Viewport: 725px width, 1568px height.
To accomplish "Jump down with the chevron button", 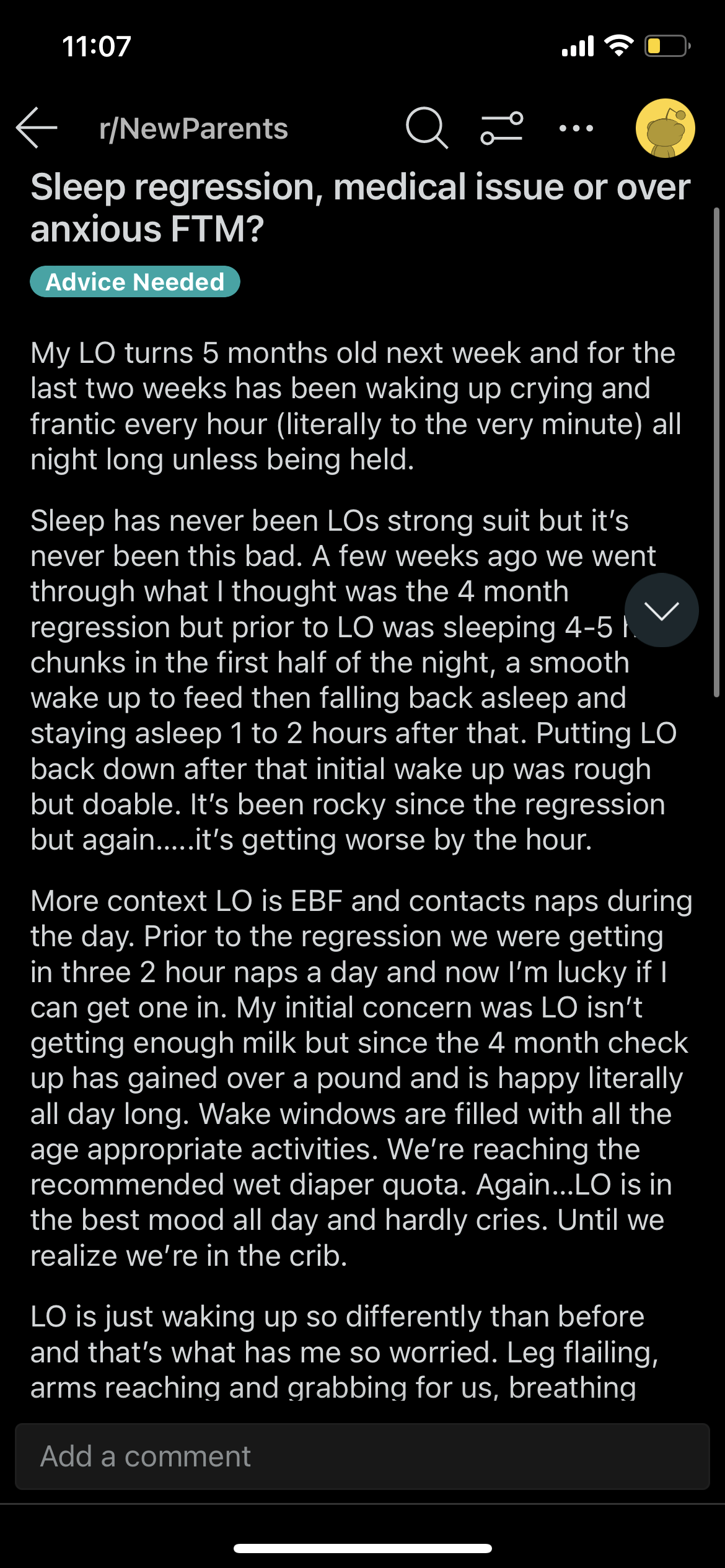I will pyautogui.click(x=661, y=611).
